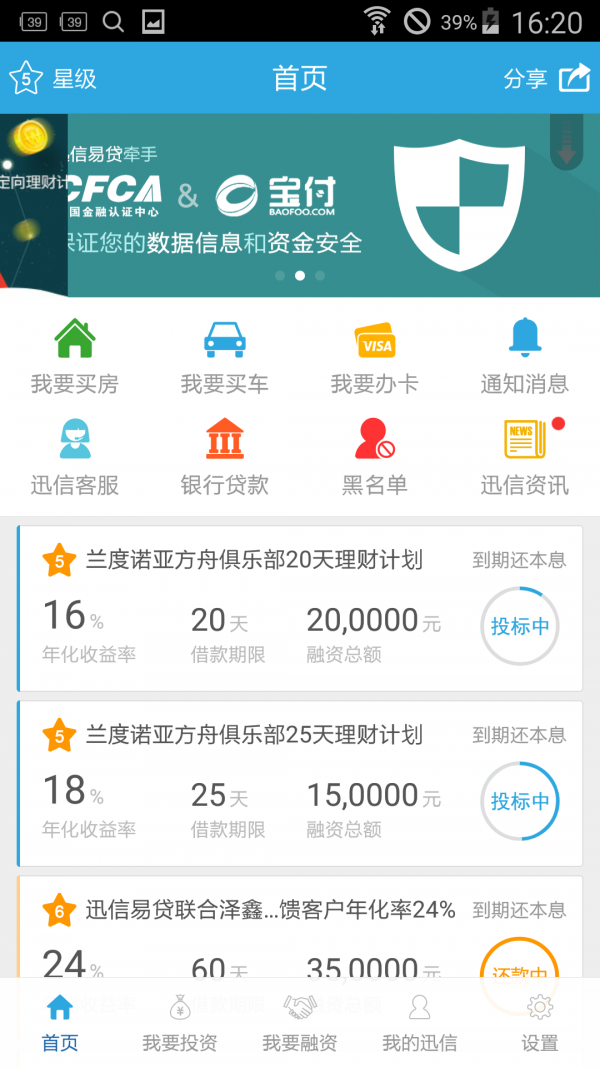Viewport: 600px width, 1067px height.
Task: Open 我要办卡 card application
Action: point(375,356)
